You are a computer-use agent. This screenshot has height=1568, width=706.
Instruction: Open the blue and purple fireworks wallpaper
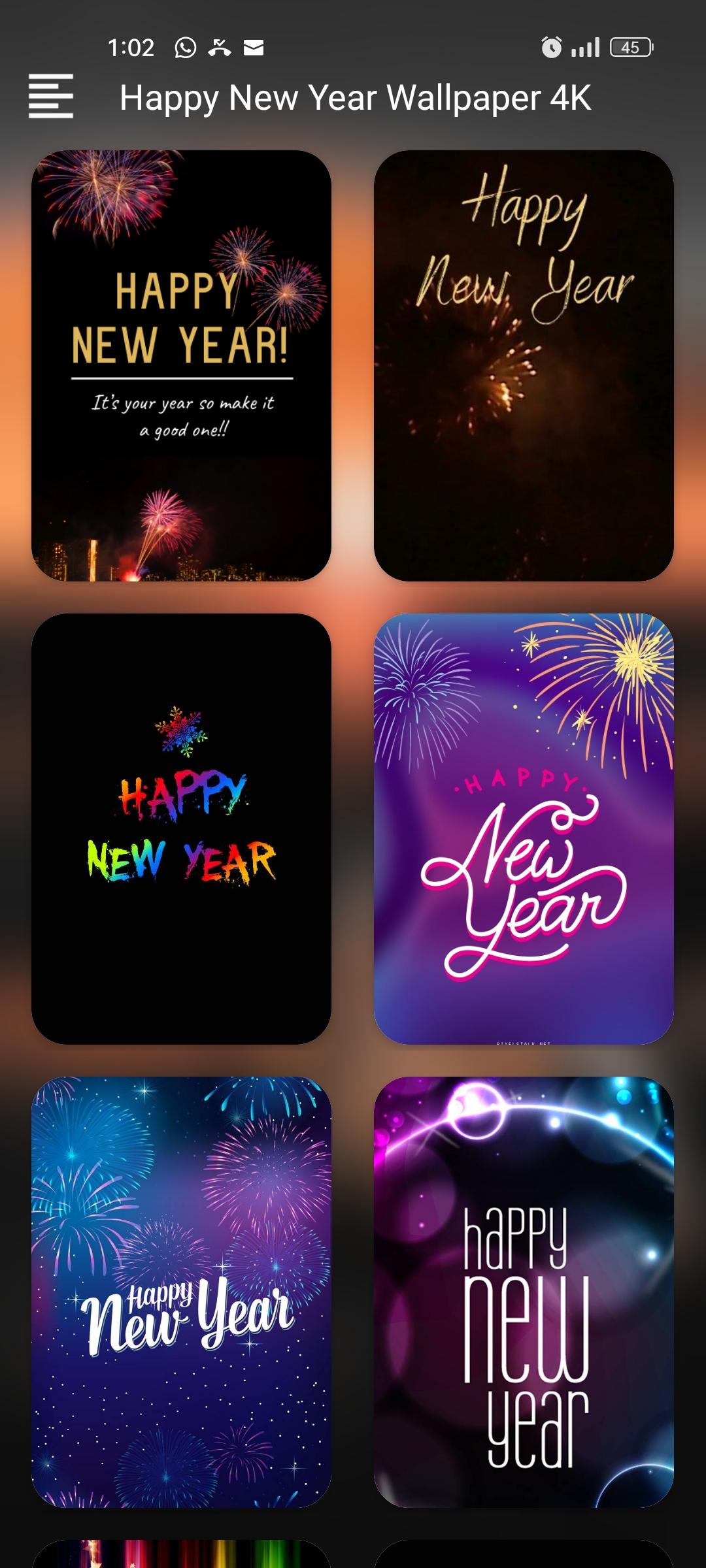point(181,1292)
